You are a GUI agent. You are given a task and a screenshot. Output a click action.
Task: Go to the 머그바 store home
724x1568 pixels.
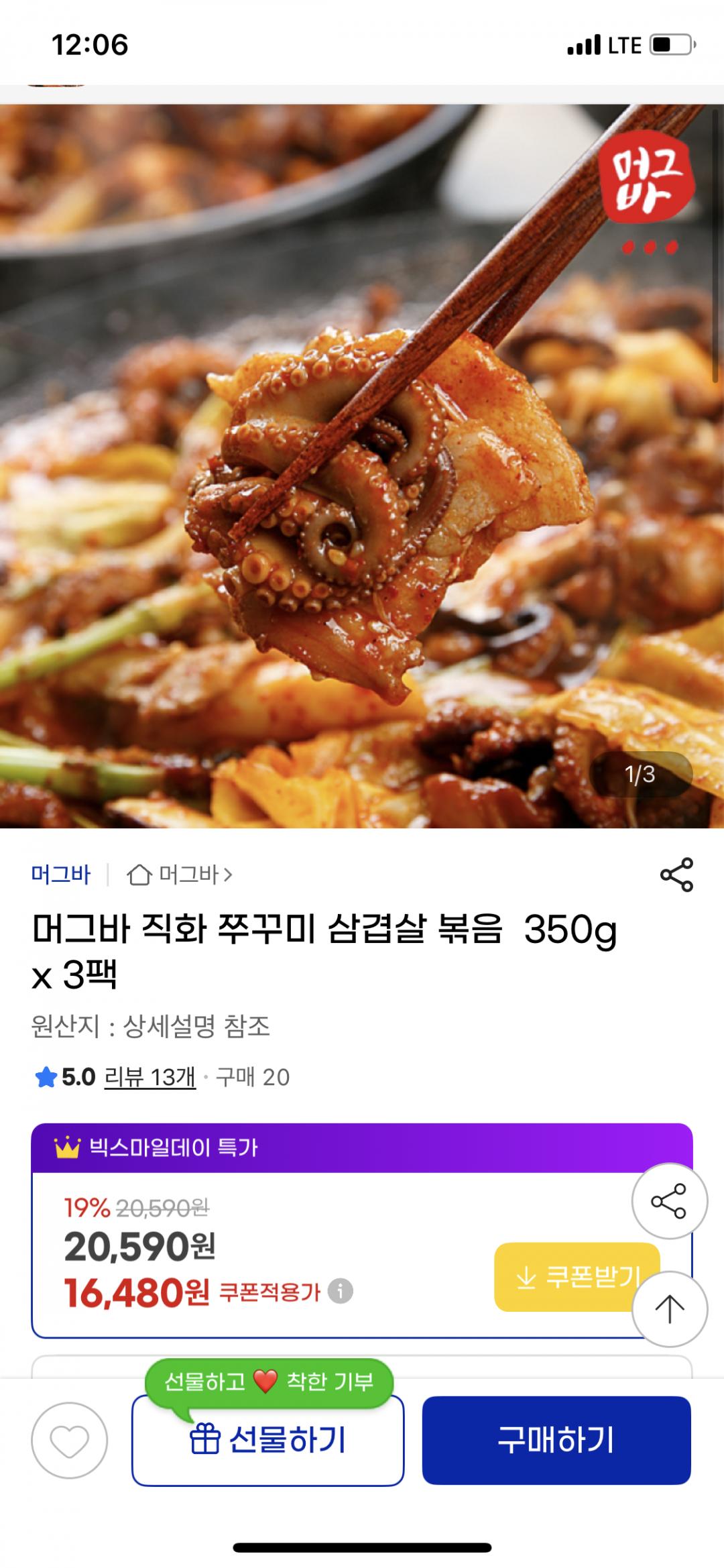(x=180, y=875)
